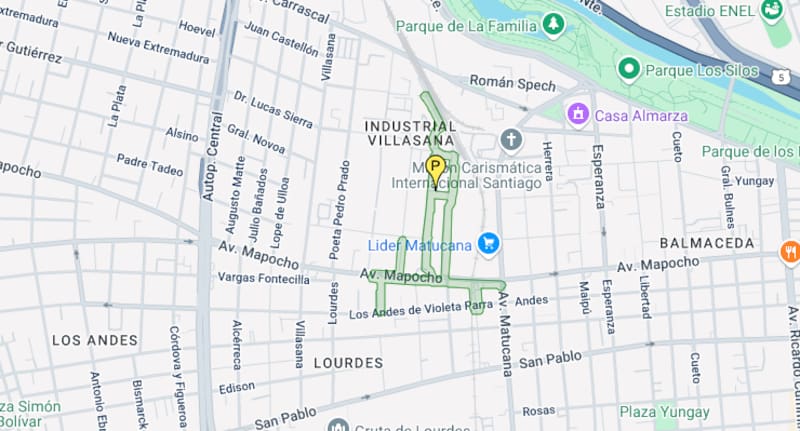The height and width of the screenshot is (431, 800).
Task: Tap the Estadio ENEL marker
Action: point(772,11)
